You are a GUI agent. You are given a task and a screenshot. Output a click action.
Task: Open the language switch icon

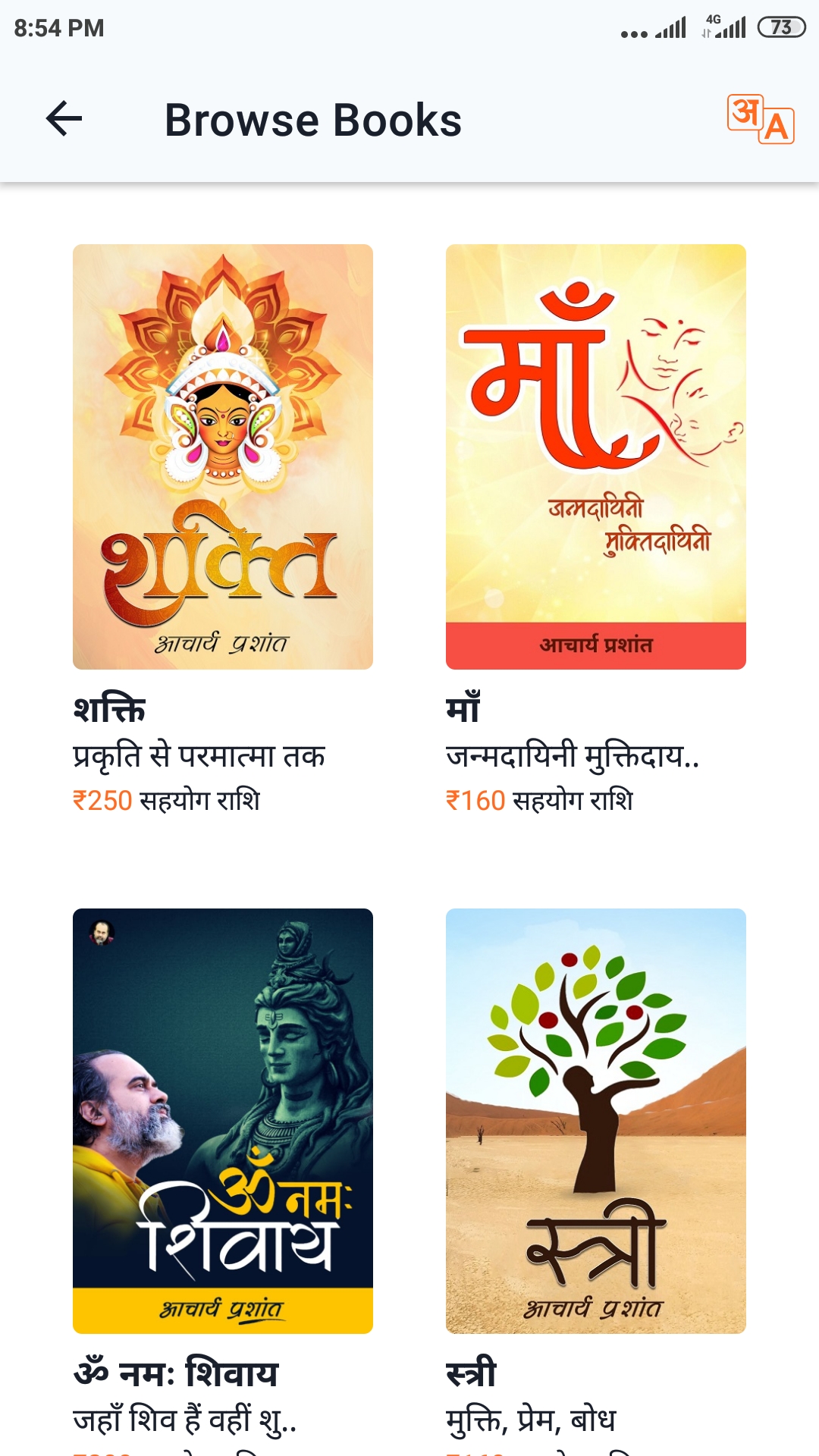(x=761, y=119)
